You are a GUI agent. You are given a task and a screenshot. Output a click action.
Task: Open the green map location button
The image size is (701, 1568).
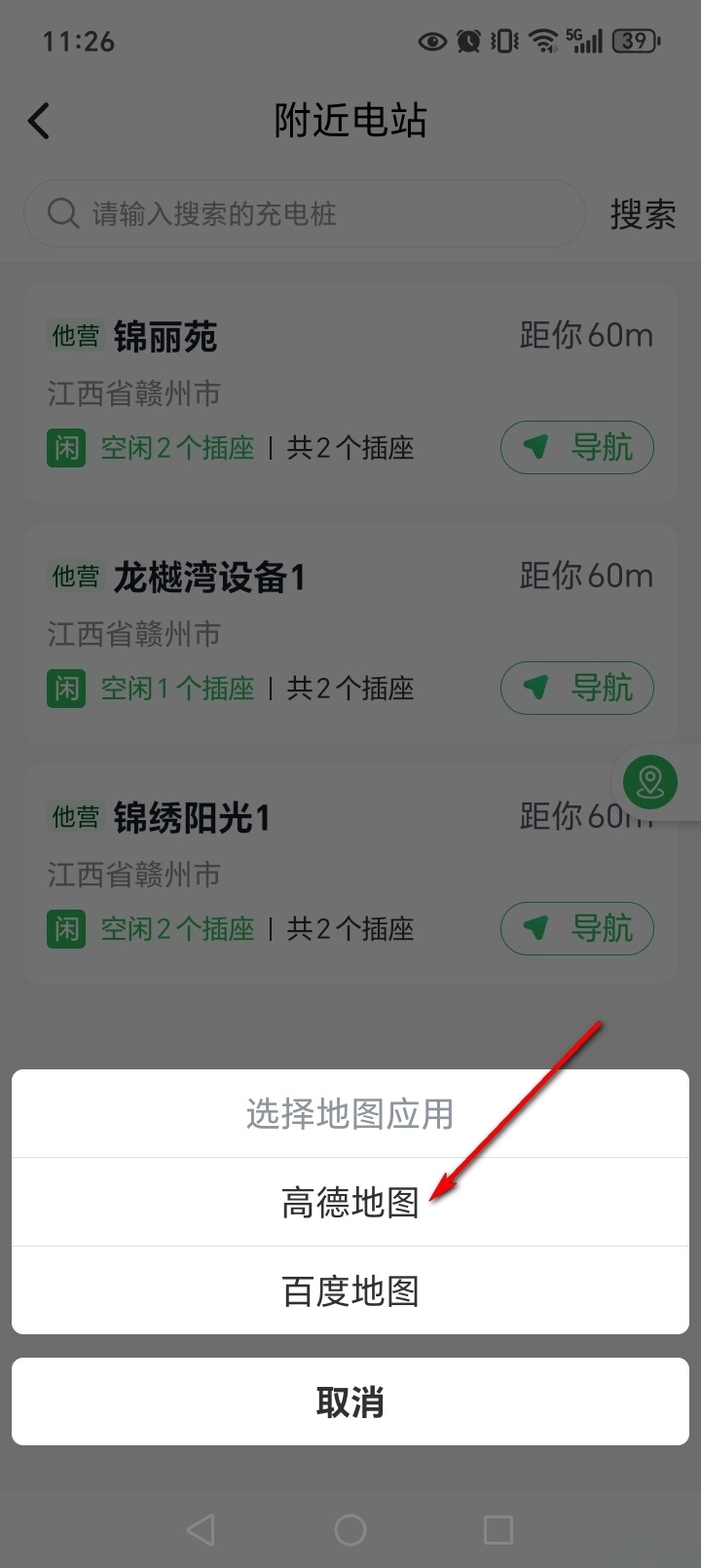coord(650,781)
